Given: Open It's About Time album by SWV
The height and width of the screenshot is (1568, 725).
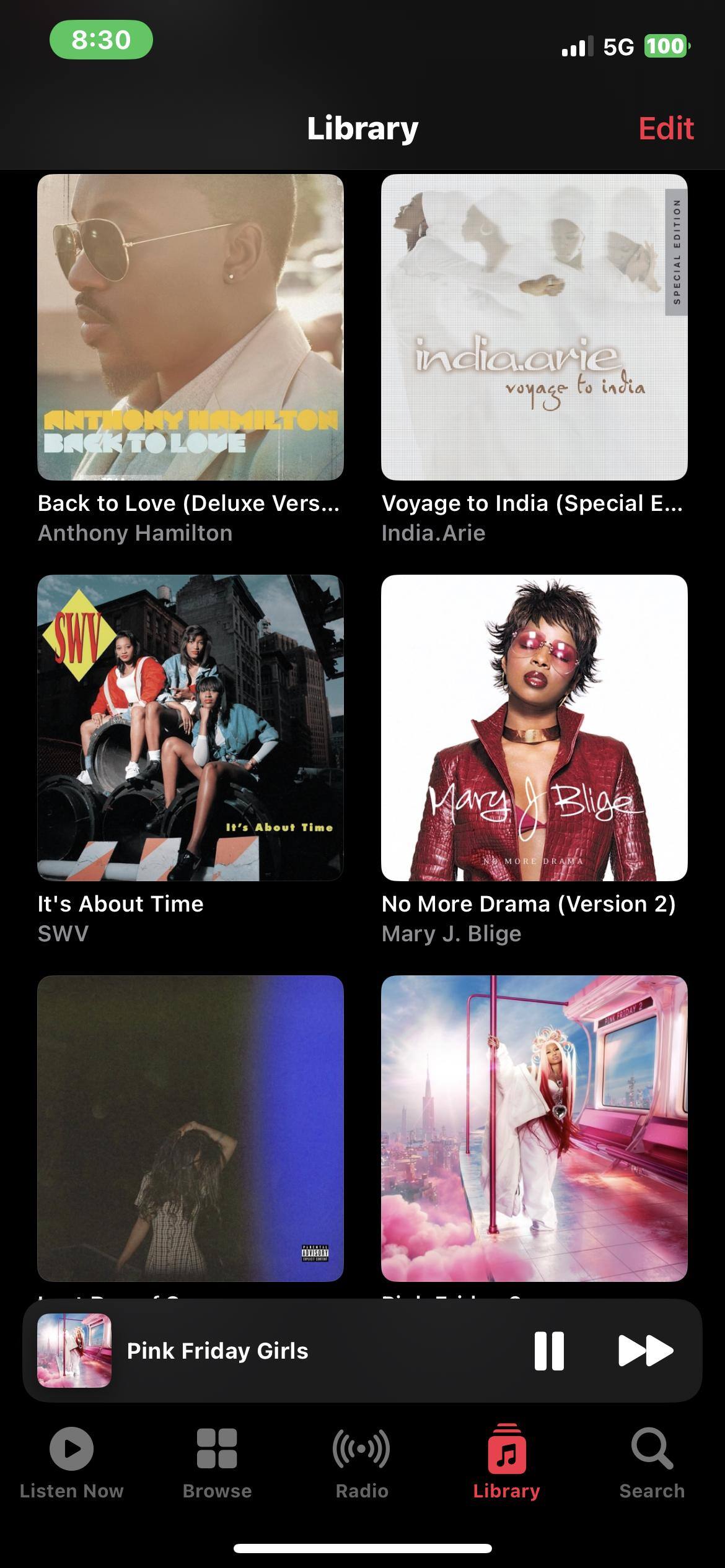Looking at the screenshot, I should [x=190, y=728].
